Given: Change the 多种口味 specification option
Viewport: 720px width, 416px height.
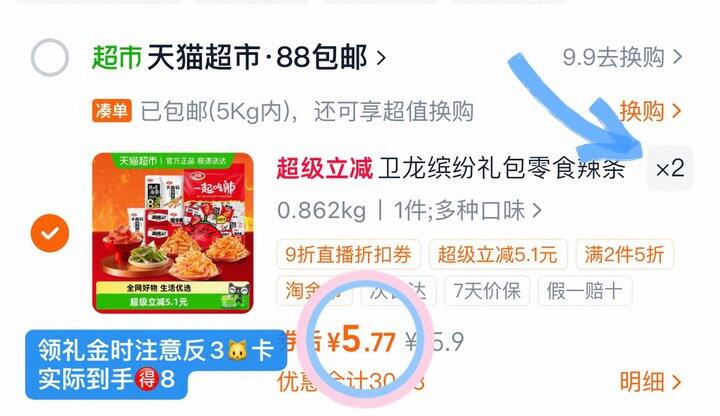Looking at the screenshot, I should 410,211.
